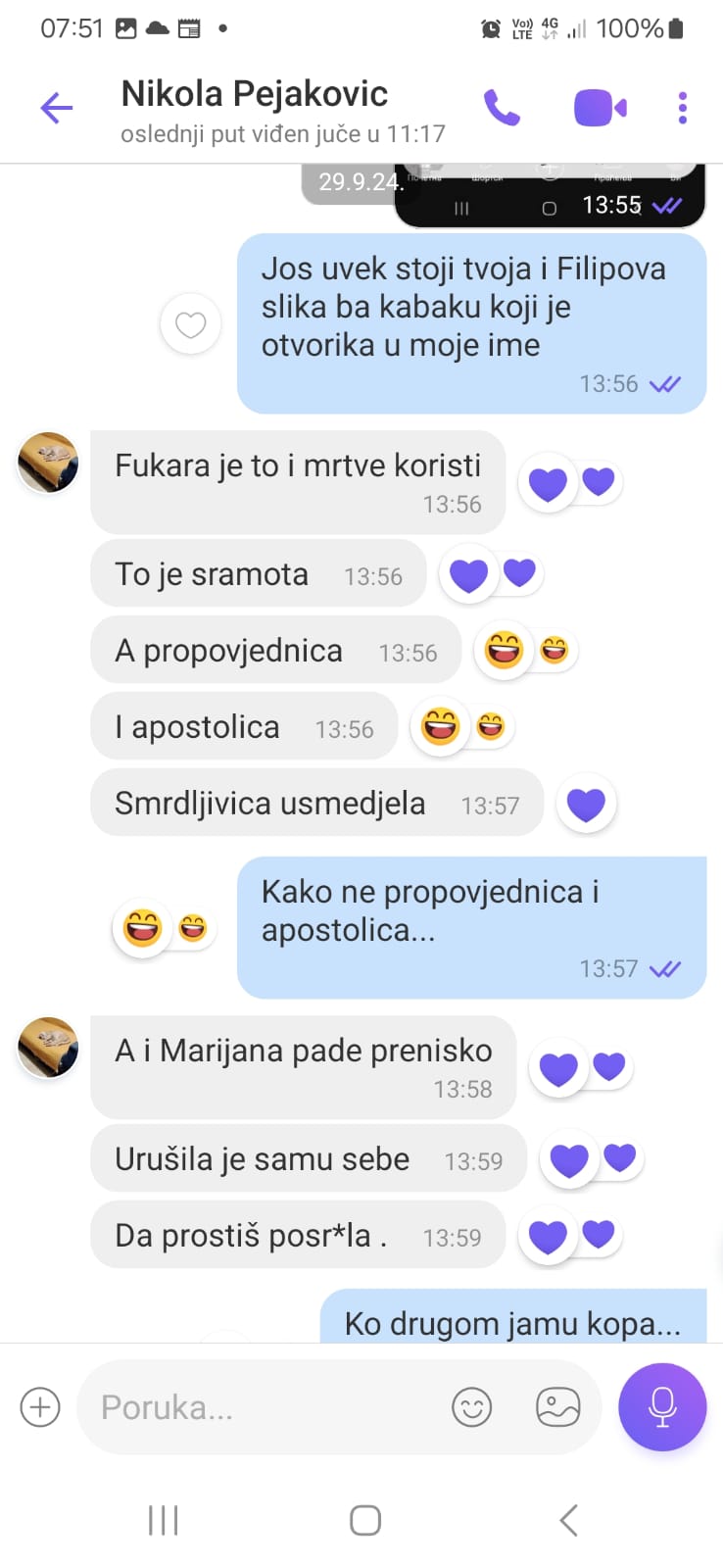Viewport: 723px width, 1568px height.
Task: View reactions on 'A i Marijana pade'
Action: click(580, 1068)
